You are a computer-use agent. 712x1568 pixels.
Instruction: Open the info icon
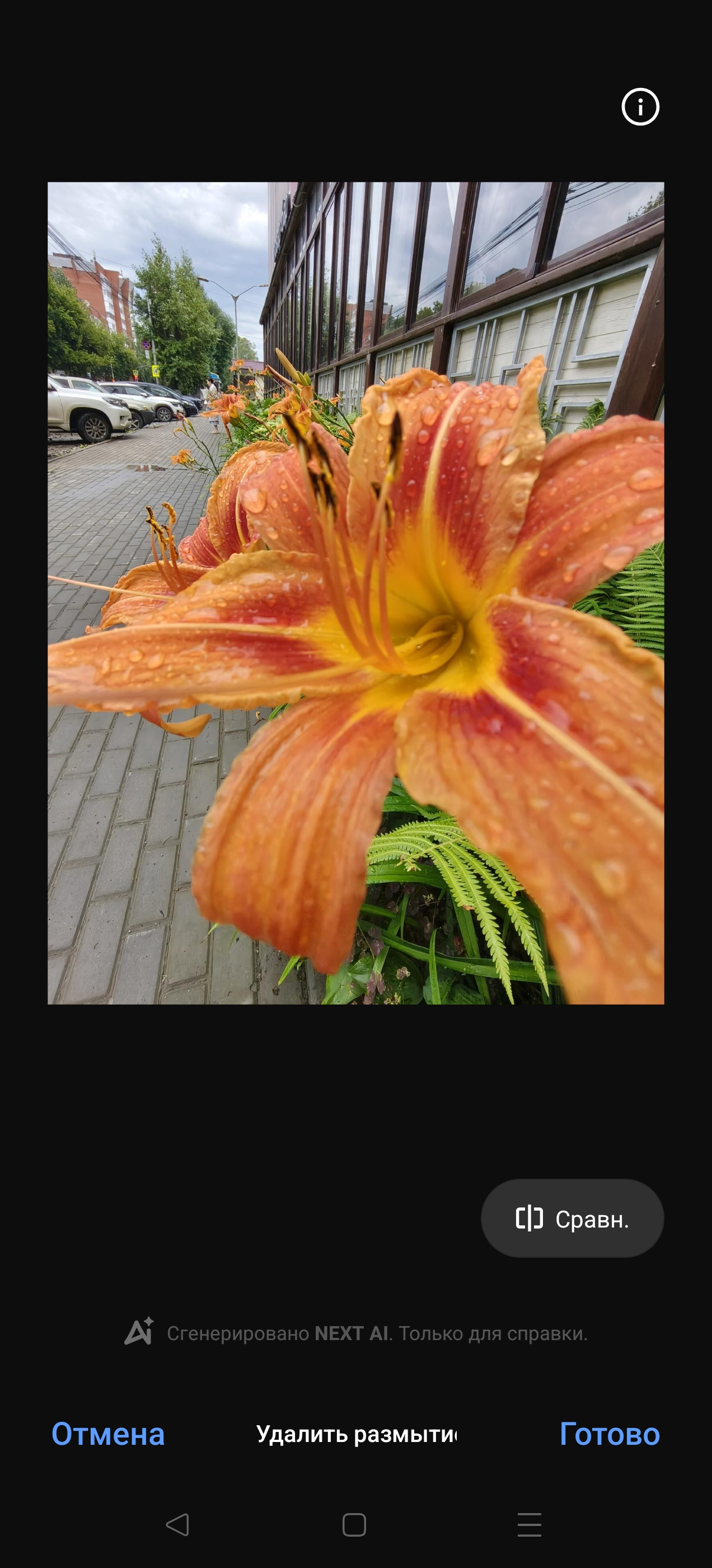(x=640, y=107)
